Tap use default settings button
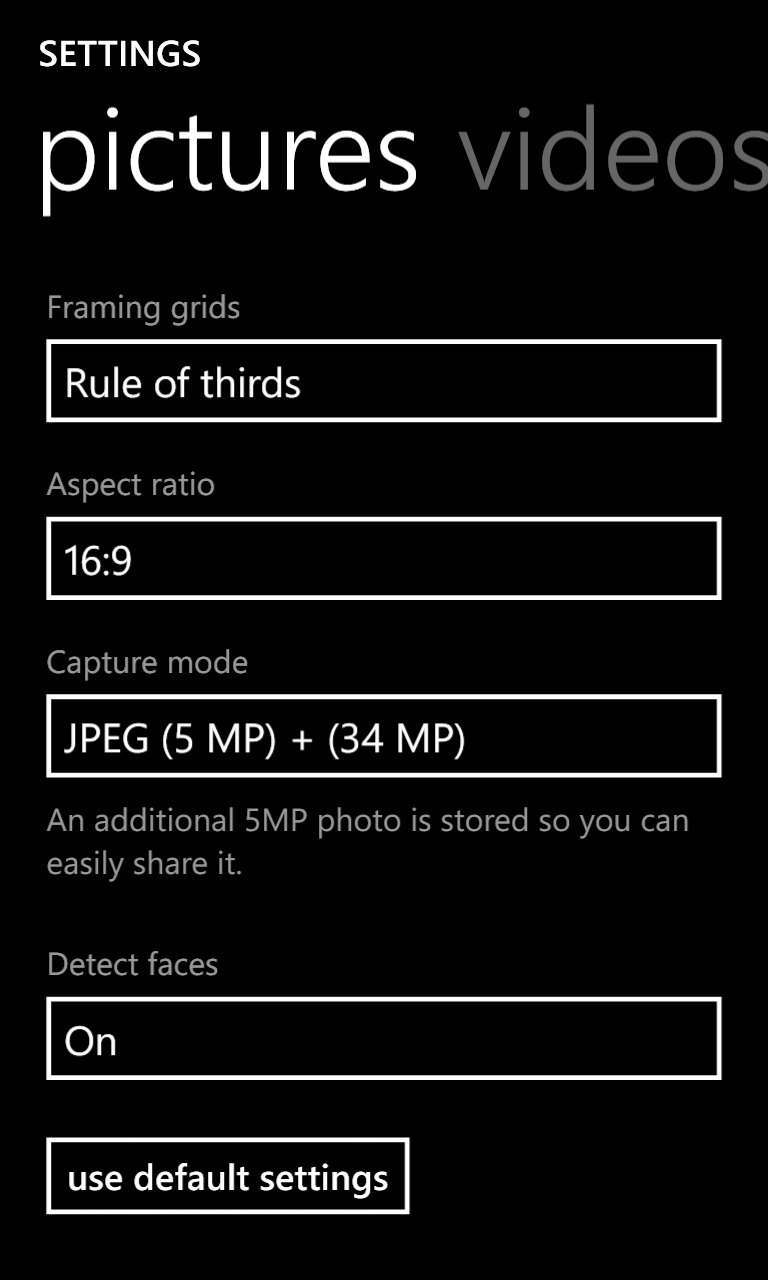 [228, 1176]
